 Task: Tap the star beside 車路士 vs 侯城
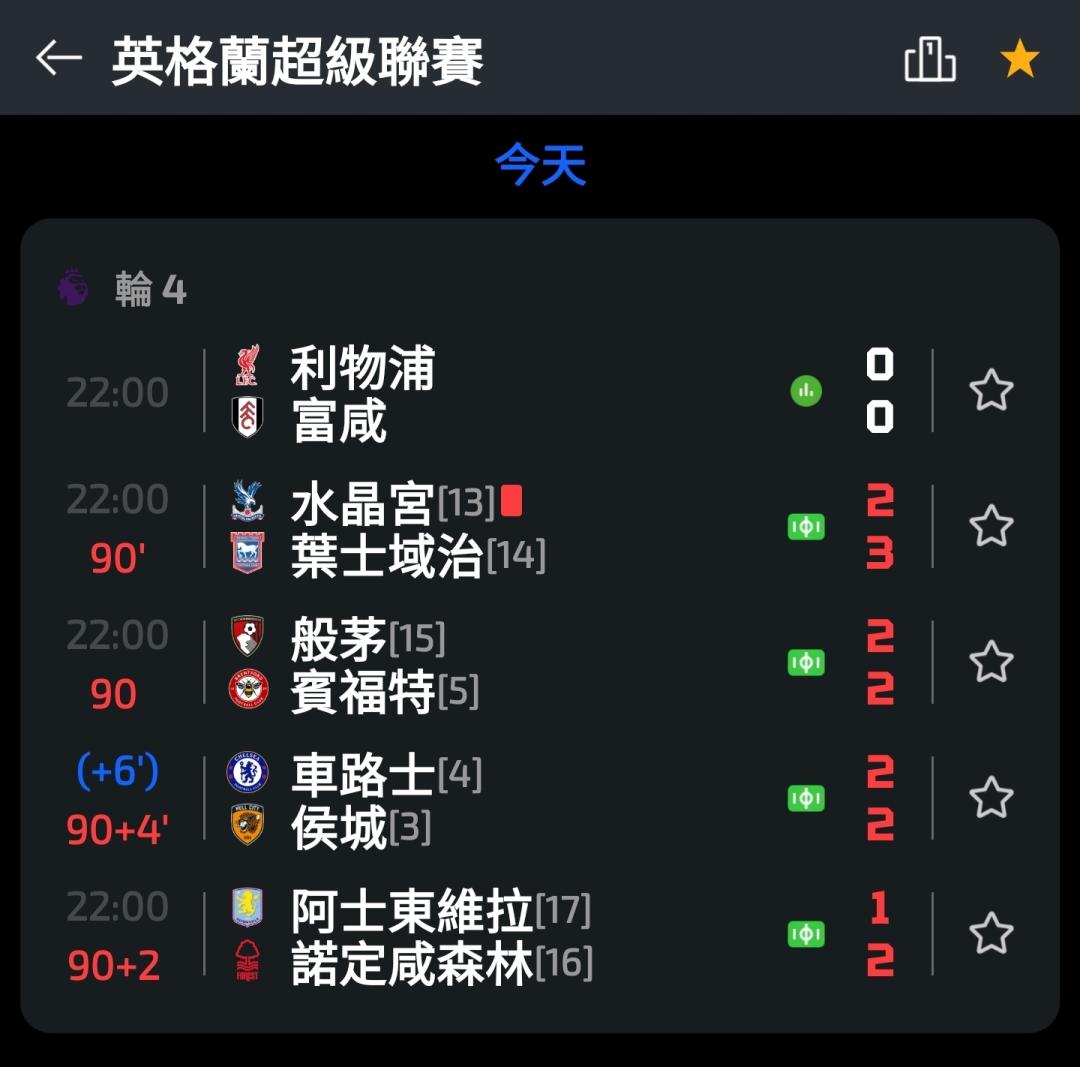[991, 798]
